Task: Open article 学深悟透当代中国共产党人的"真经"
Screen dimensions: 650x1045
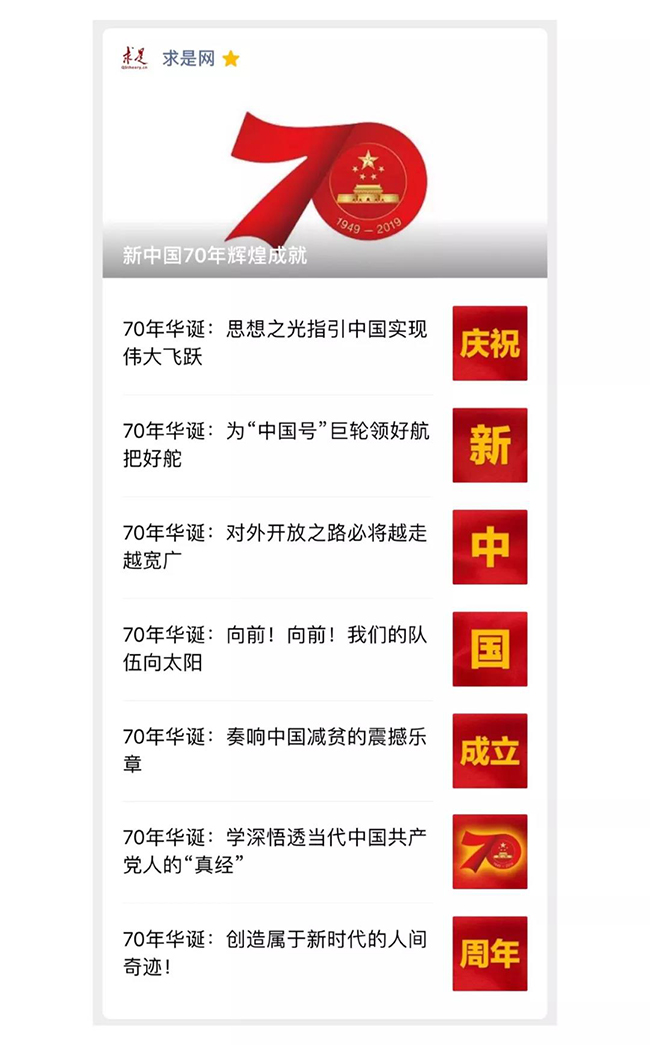Action: click(x=276, y=851)
